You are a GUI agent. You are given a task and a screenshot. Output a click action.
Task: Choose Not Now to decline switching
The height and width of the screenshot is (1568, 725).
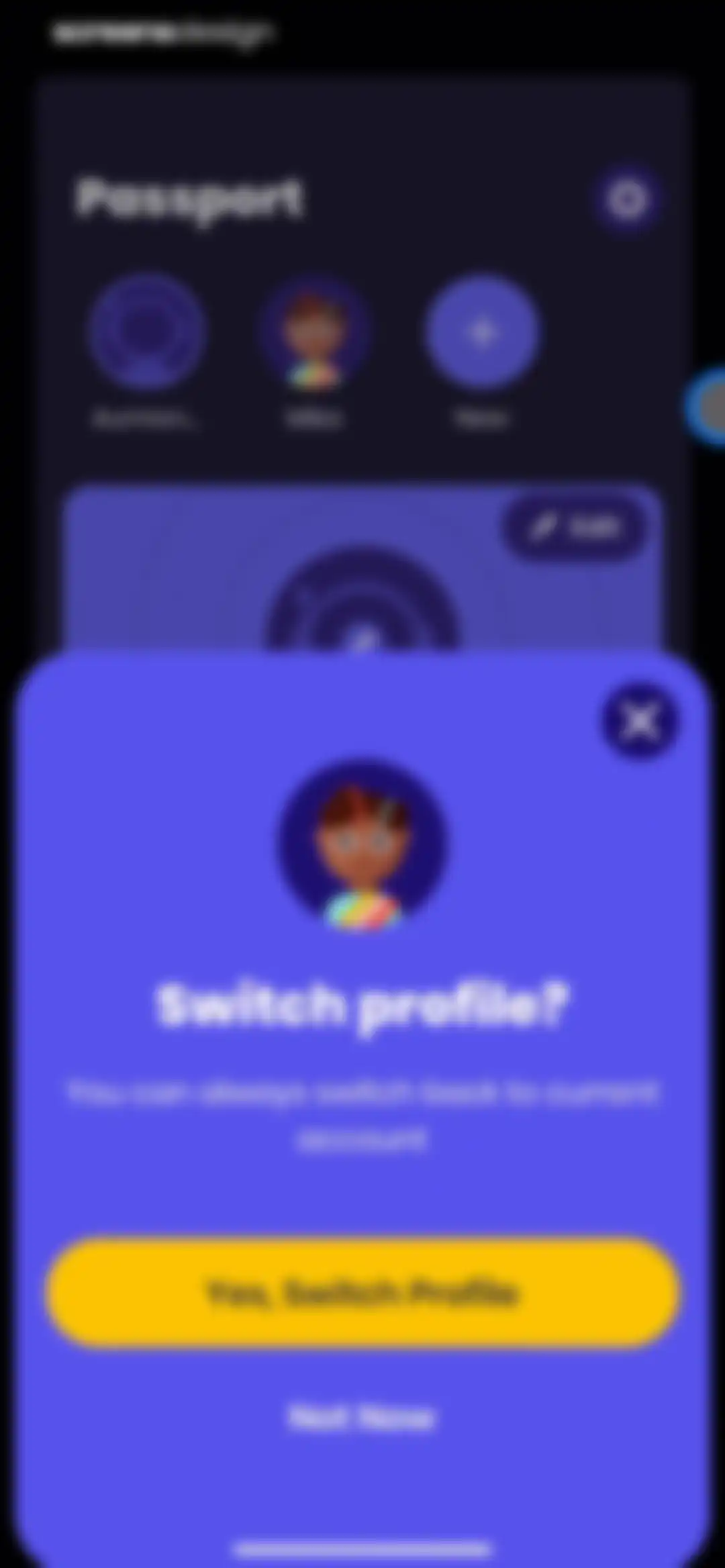point(362,1417)
